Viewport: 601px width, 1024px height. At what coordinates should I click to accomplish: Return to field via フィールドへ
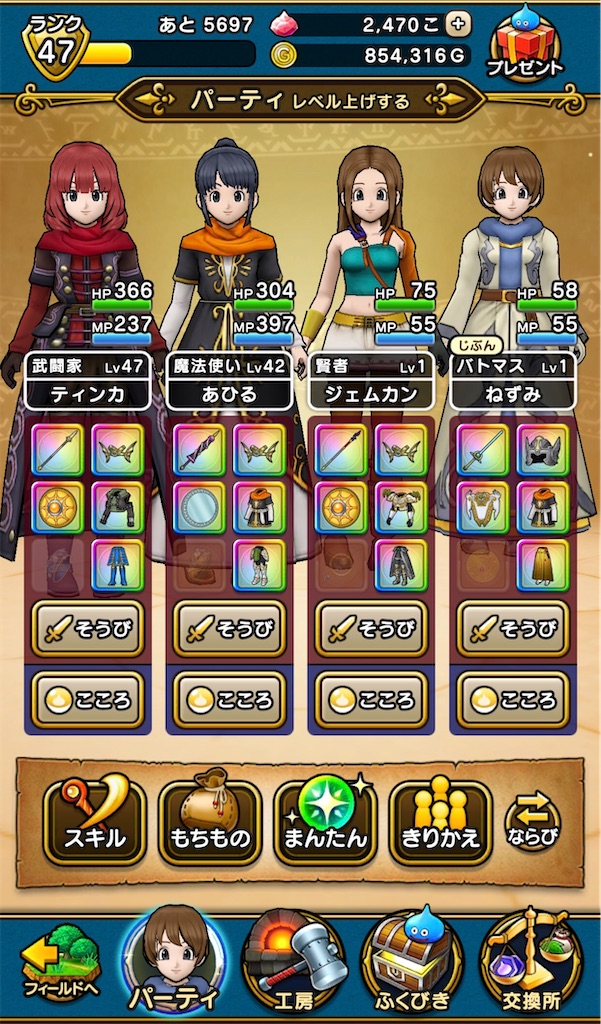click(x=55, y=965)
